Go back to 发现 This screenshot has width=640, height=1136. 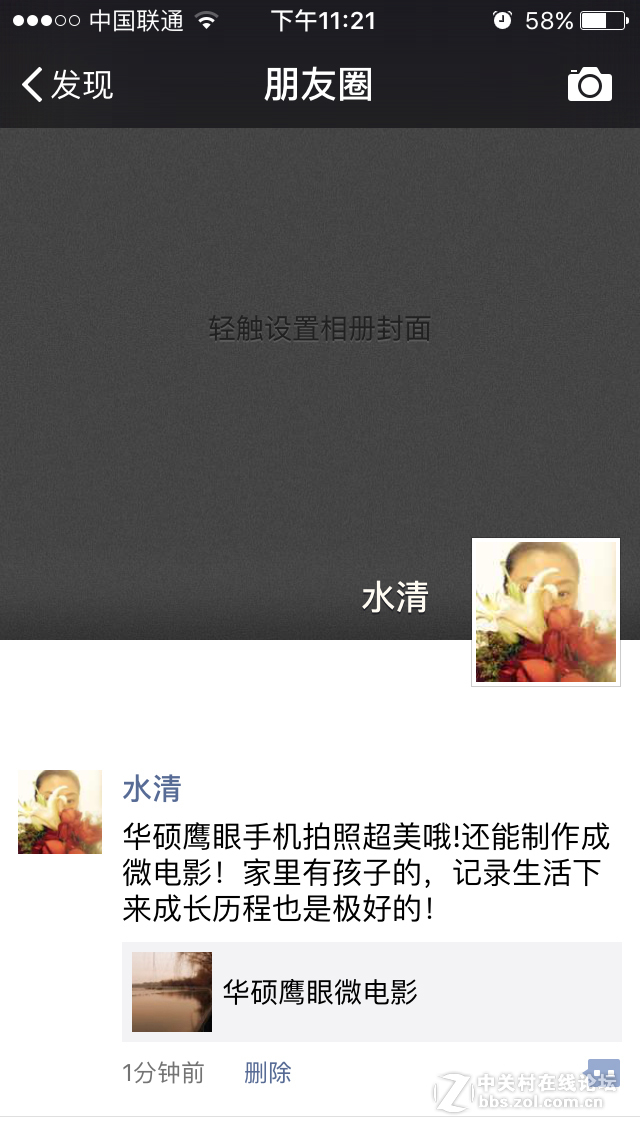point(66,85)
